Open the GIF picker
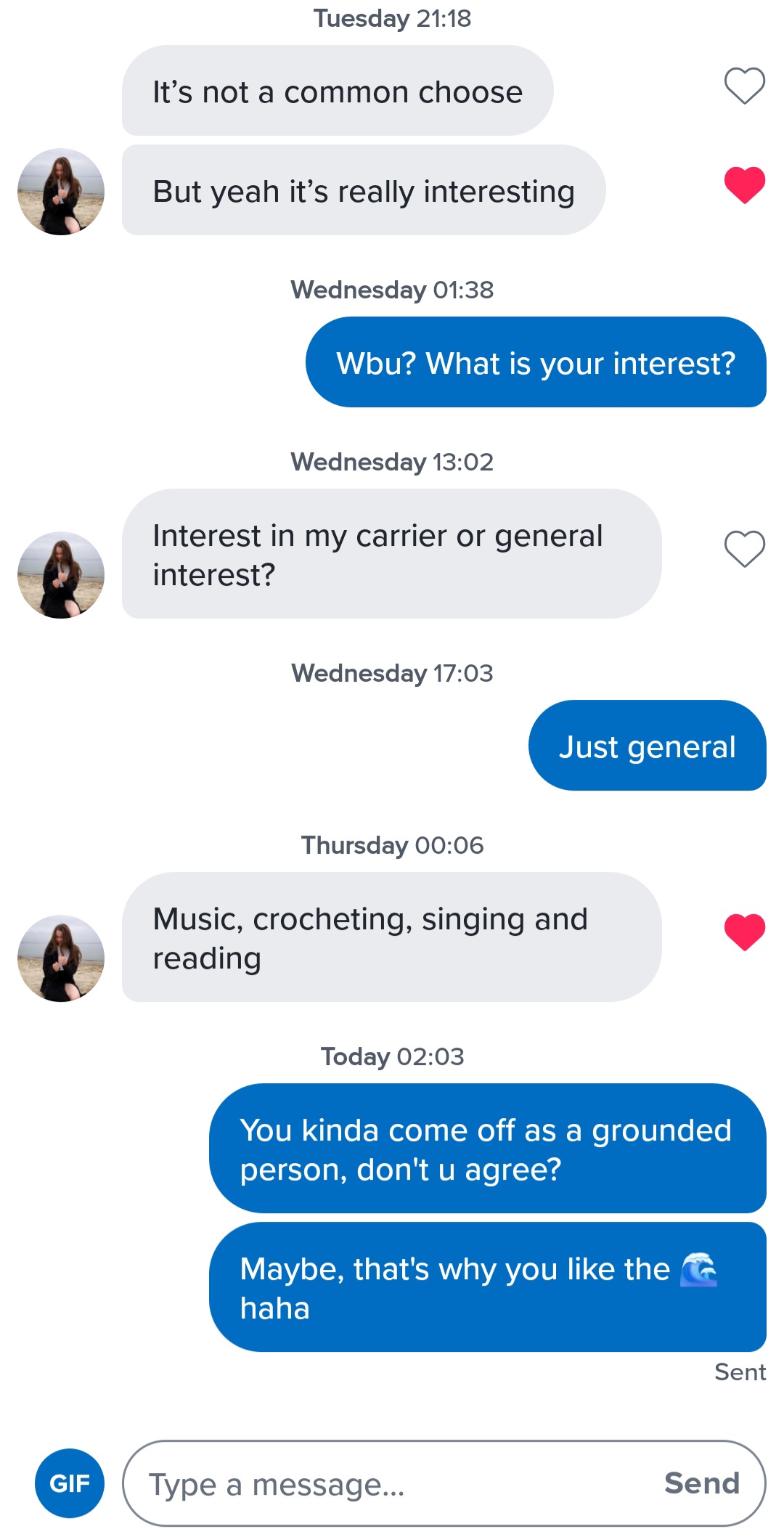784x1537 pixels. click(69, 1483)
